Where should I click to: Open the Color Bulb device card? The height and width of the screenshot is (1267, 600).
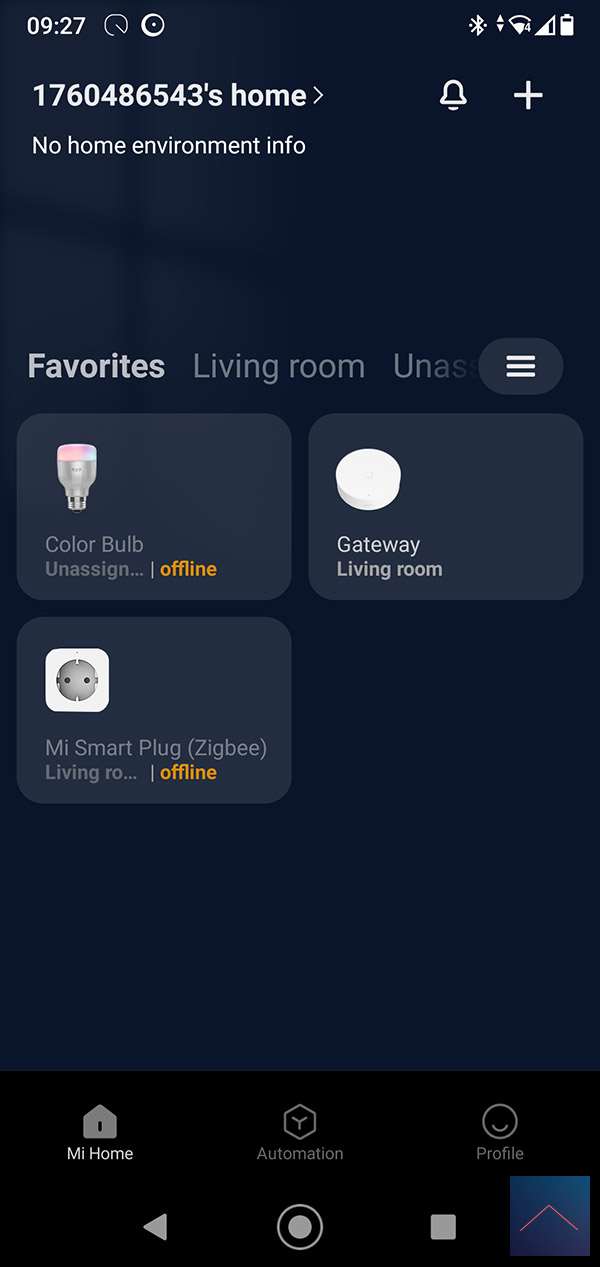click(x=154, y=507)
